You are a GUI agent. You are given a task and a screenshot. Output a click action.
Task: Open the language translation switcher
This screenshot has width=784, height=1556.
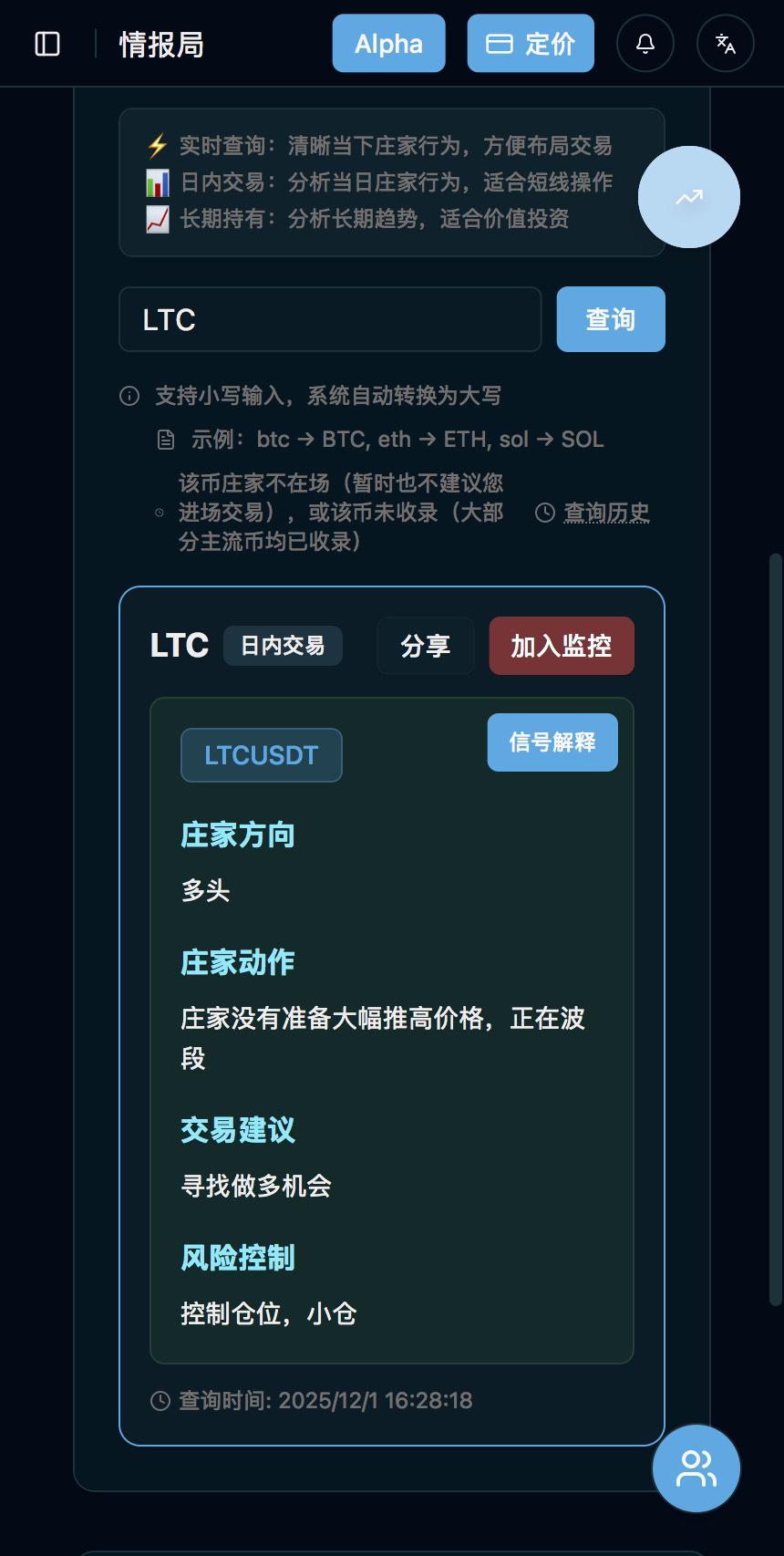(x=726, y=44)
